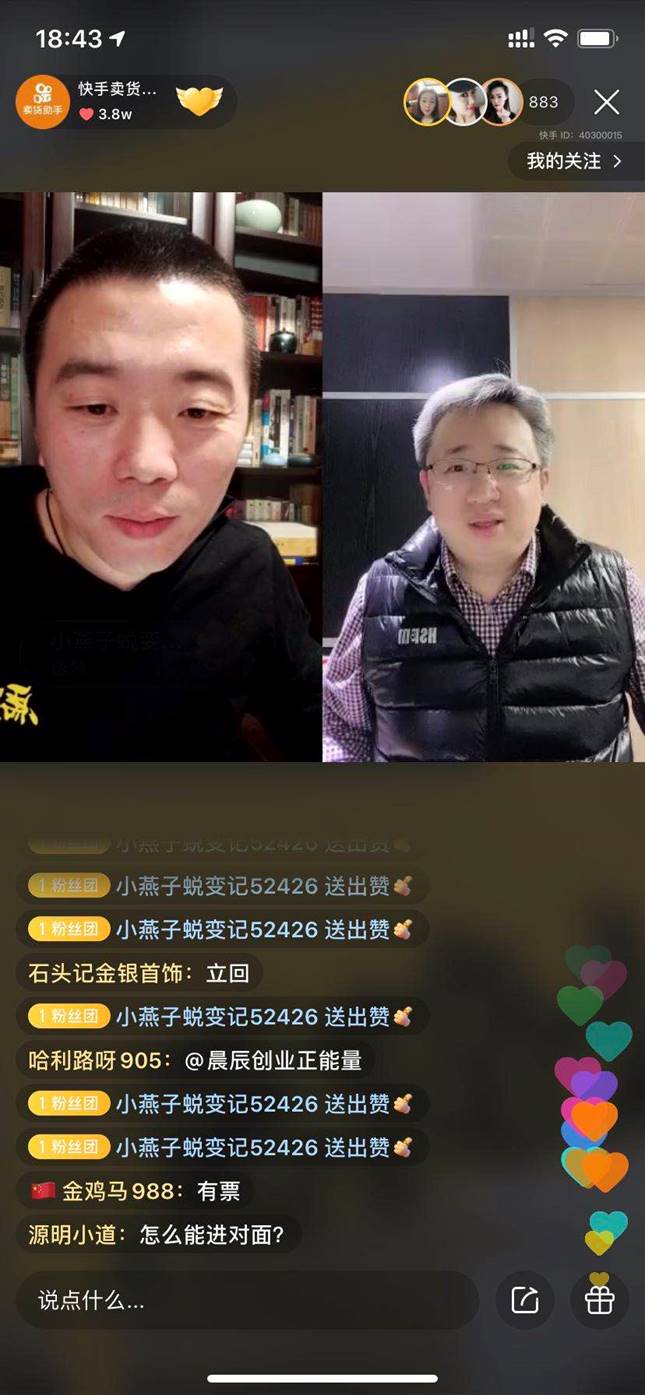This screenshot has width=645, height=1395.
Task: Open the right guest's video feed
Action: pyautogui.click(x=484, y=476)
